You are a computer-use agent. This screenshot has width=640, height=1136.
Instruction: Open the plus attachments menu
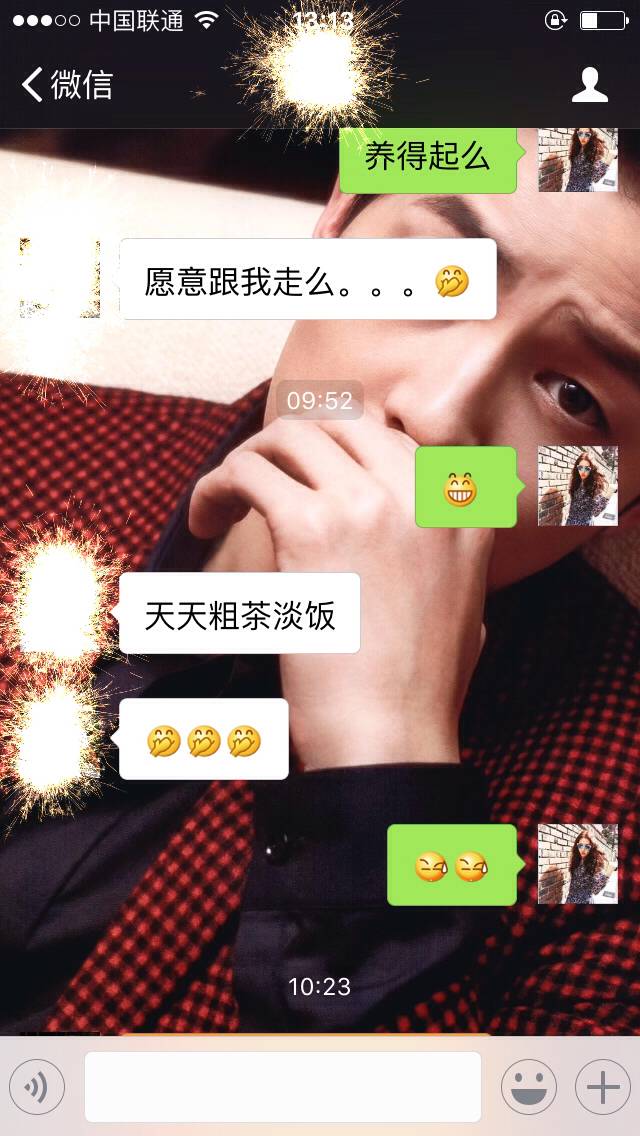pyautogui.click(x=602, y=1087)
